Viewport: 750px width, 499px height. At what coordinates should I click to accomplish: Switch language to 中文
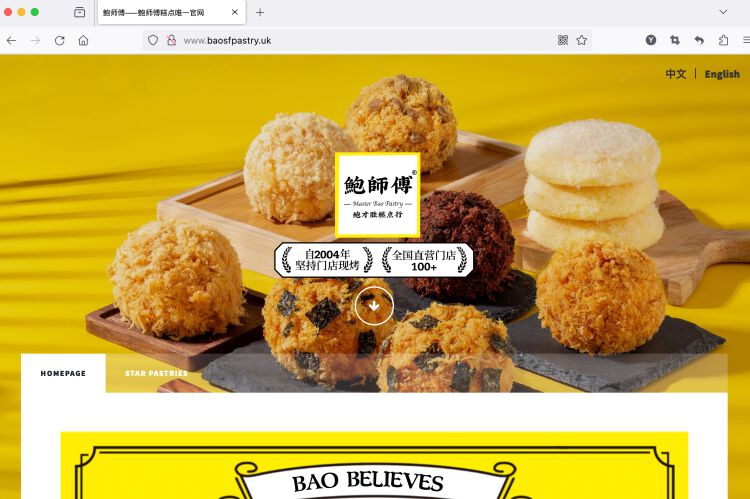click(676, 74)
